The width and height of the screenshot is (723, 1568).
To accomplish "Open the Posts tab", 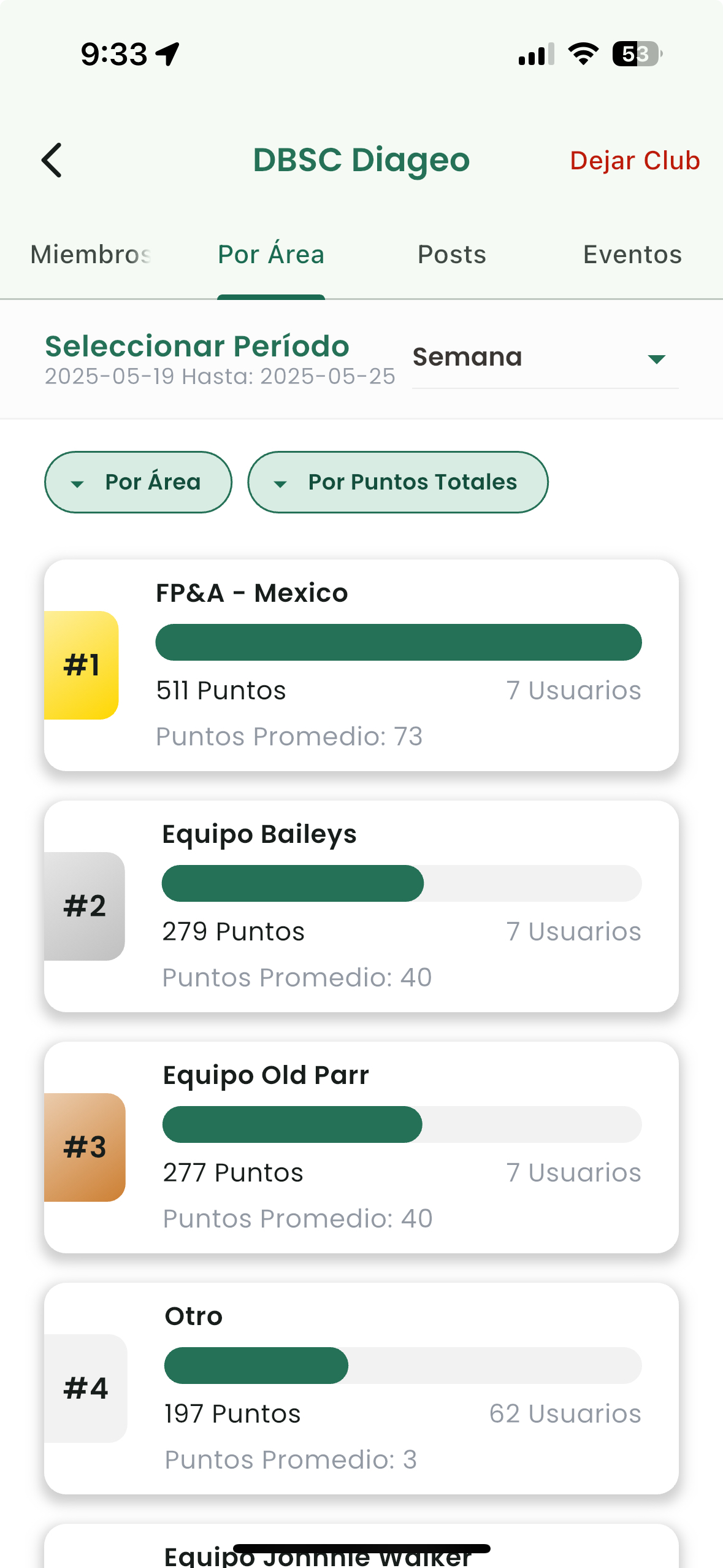I will [452, 255].
